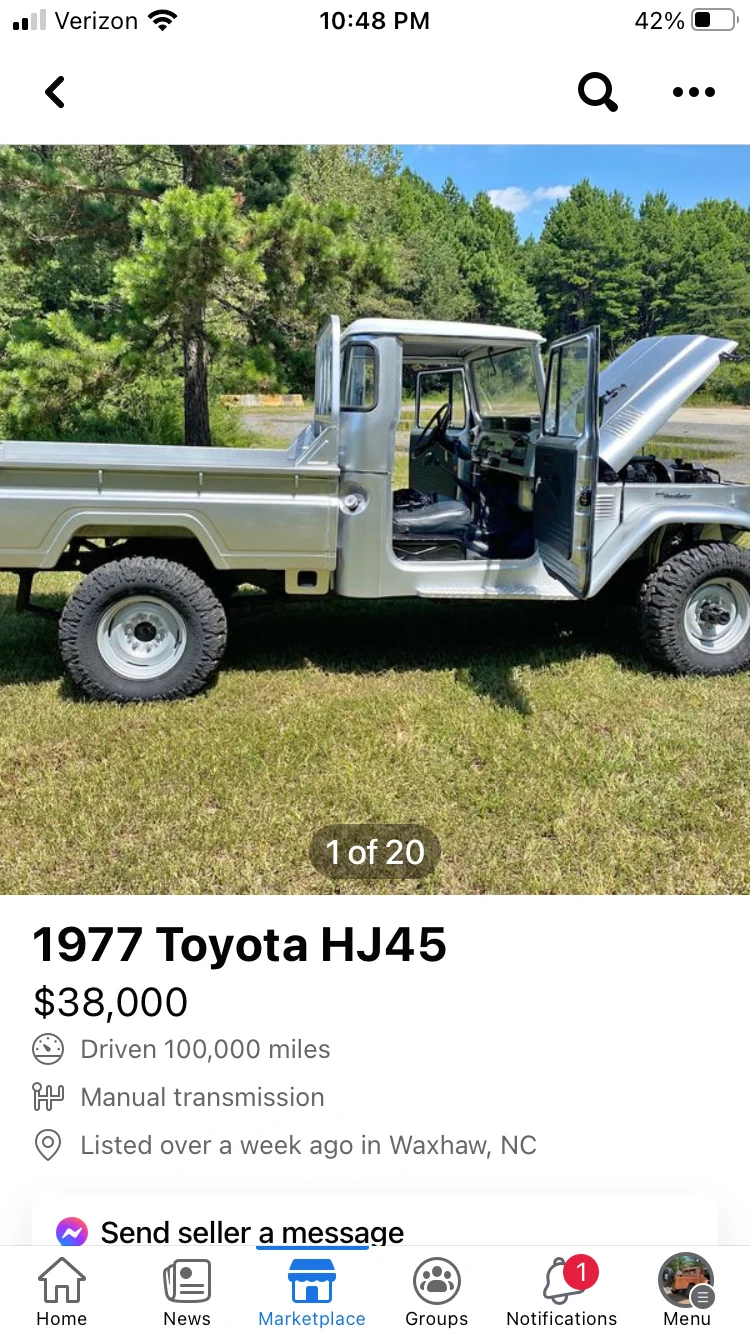
Task: Open the Menu tab
Action: click(686, 1291)
